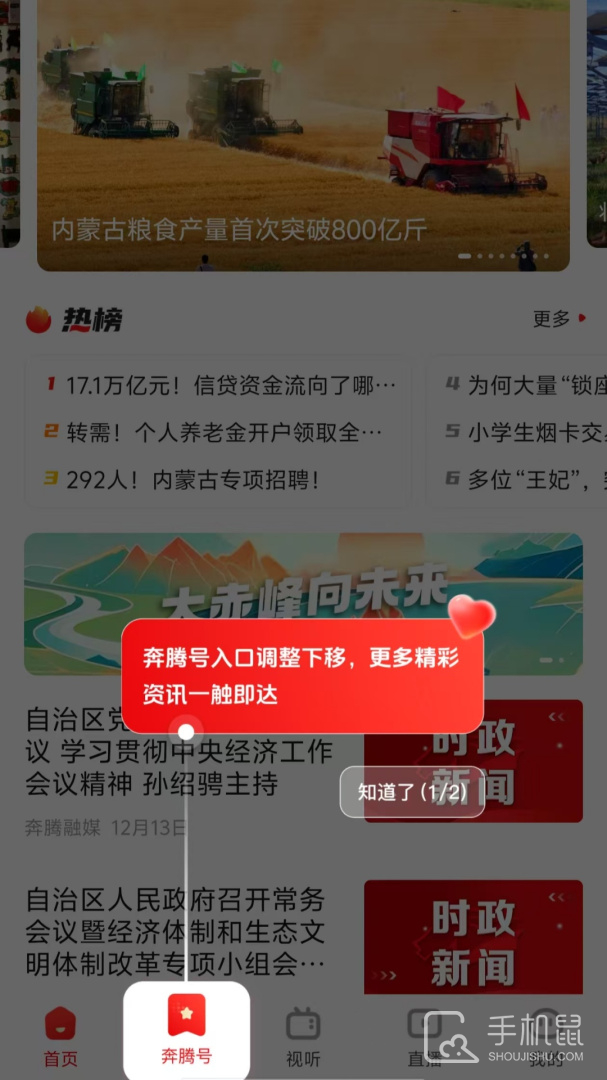Switch to the 奔腾号 tab
This screenshot has width=607, height=1080.
coord(186,1030)
